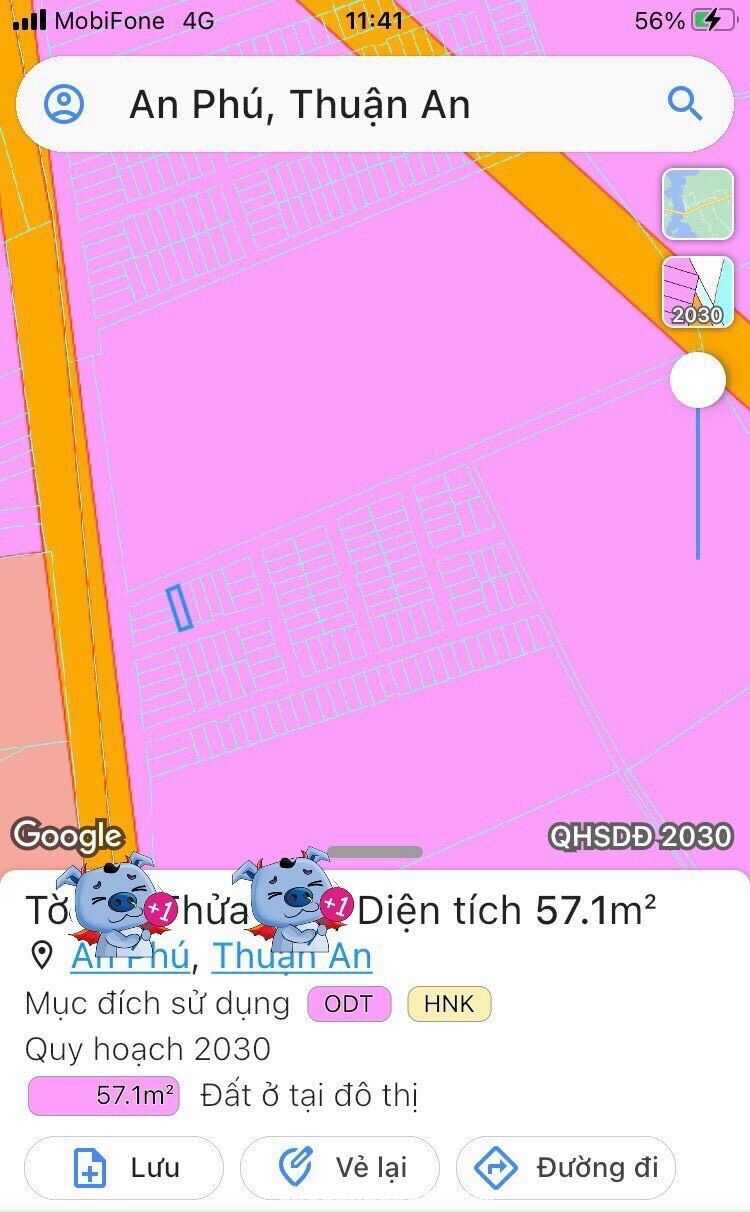
Task: Tap Vẽ lại to redraw parcel
Action: (340, 1167)
